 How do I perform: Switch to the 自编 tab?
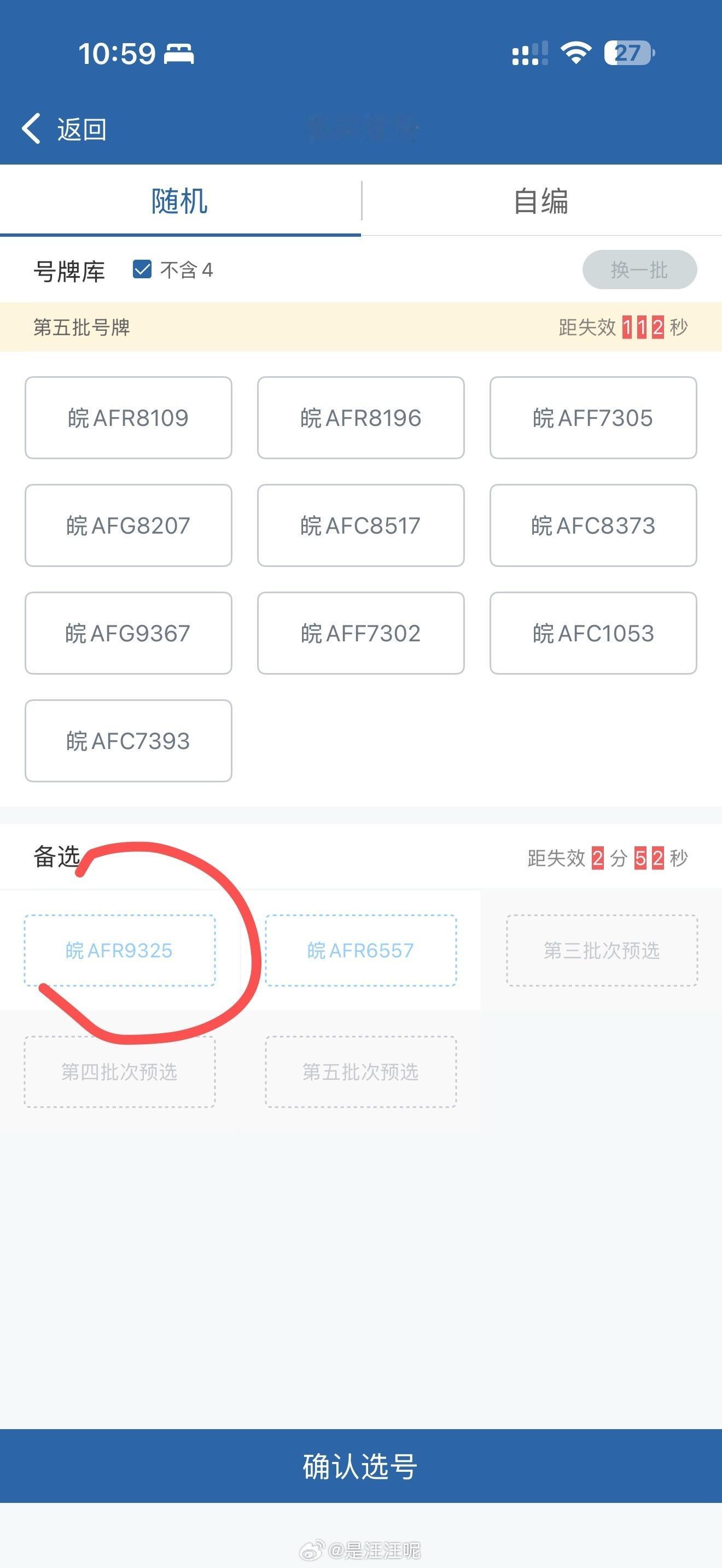tap(540, 201)
